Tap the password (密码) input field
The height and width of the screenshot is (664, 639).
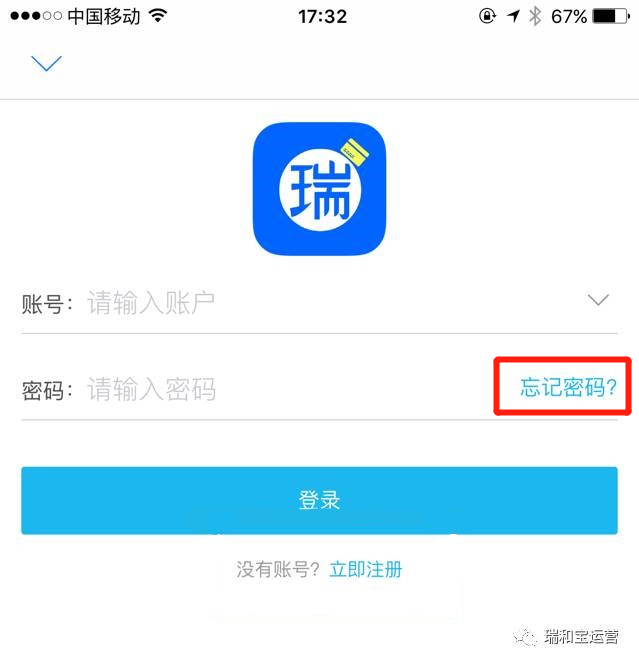coord(280,389)
